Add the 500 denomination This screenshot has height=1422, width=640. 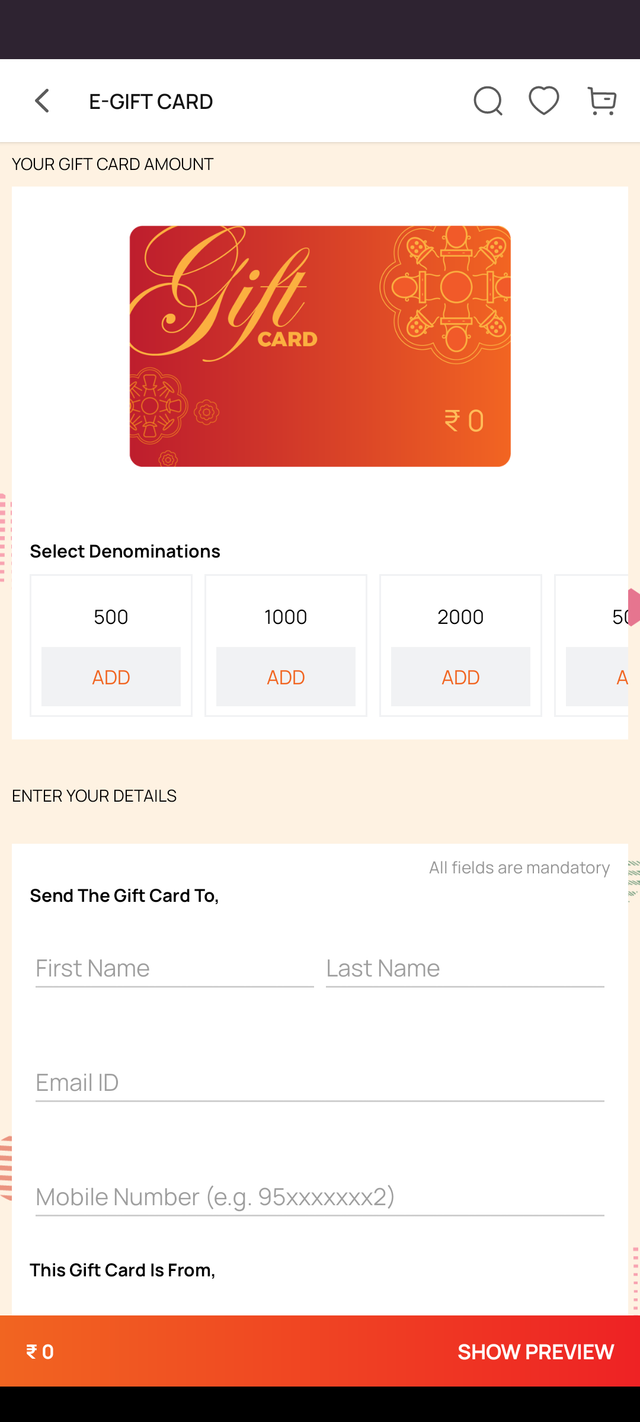[x=111, y=677]
